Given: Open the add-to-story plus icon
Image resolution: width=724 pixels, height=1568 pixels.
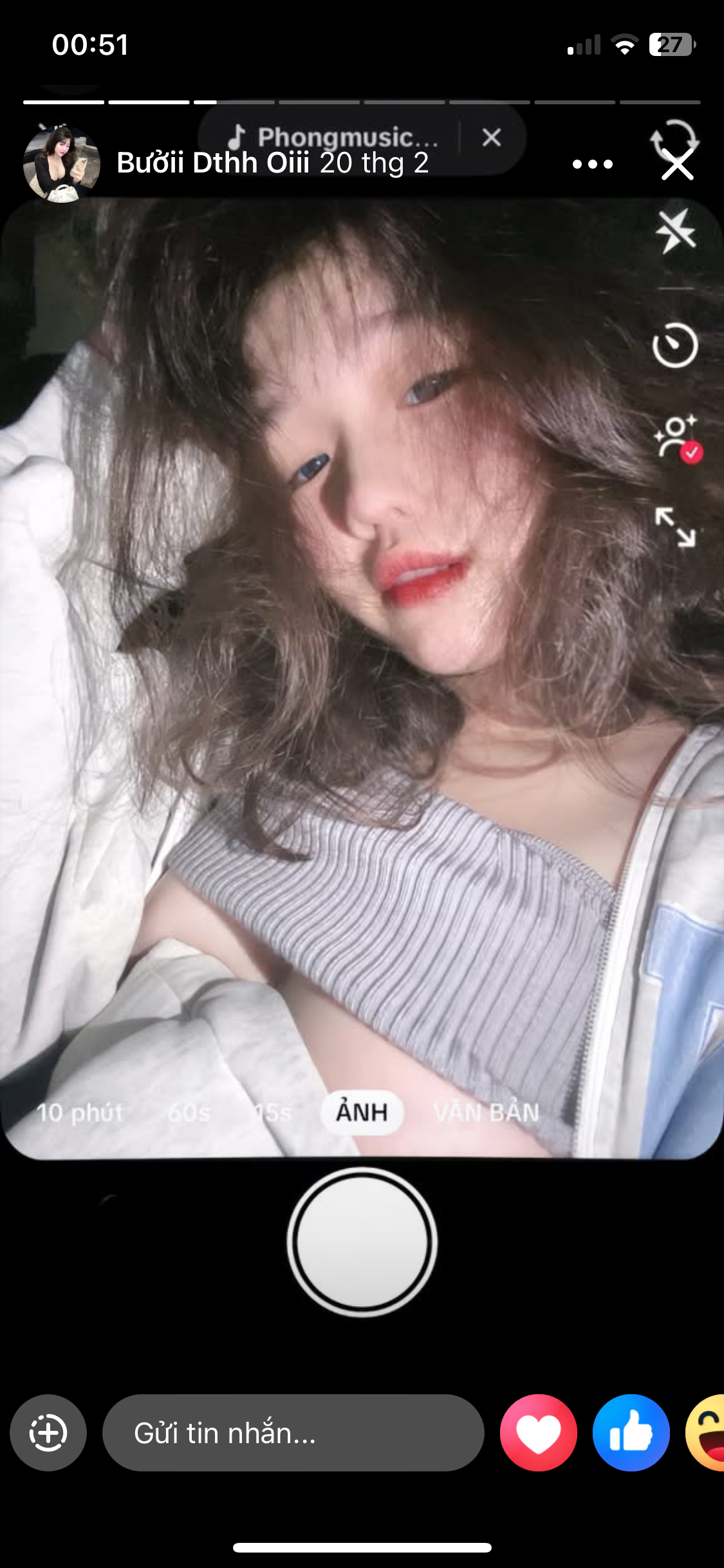Looking at the screenshot, I should tap(48, 1433).
